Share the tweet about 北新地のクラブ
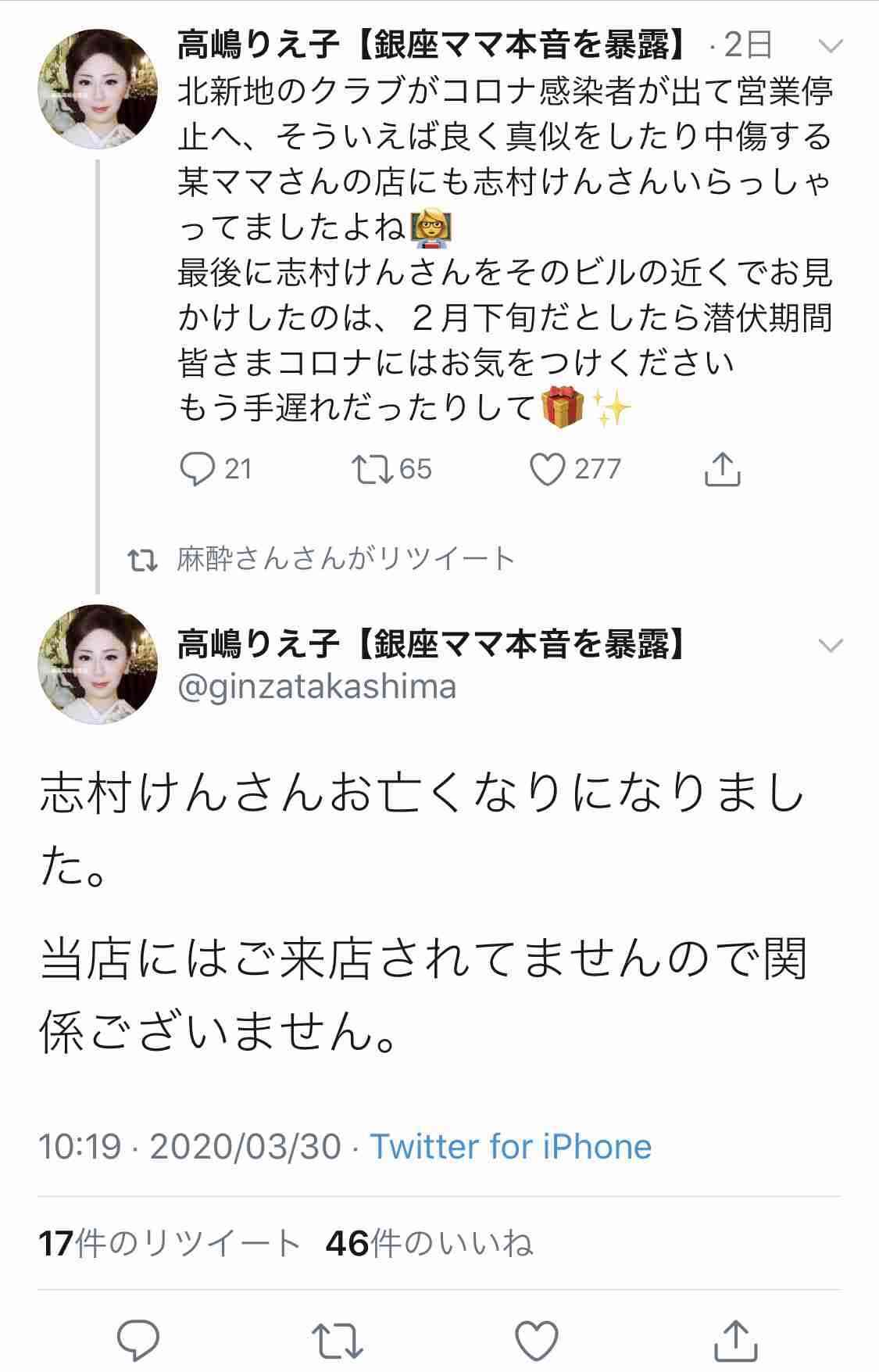This screenshot has width=879, height=1372. coord(722,469)
